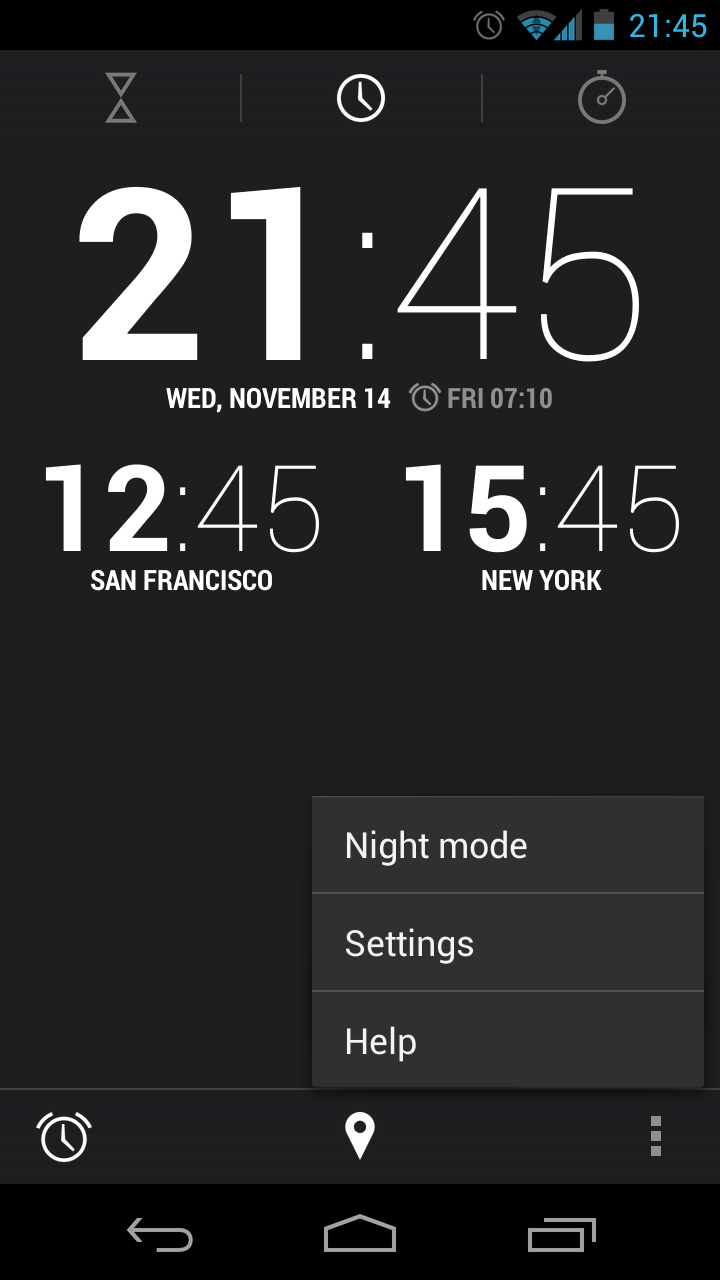Go to the home screen

click(360, 1235)
